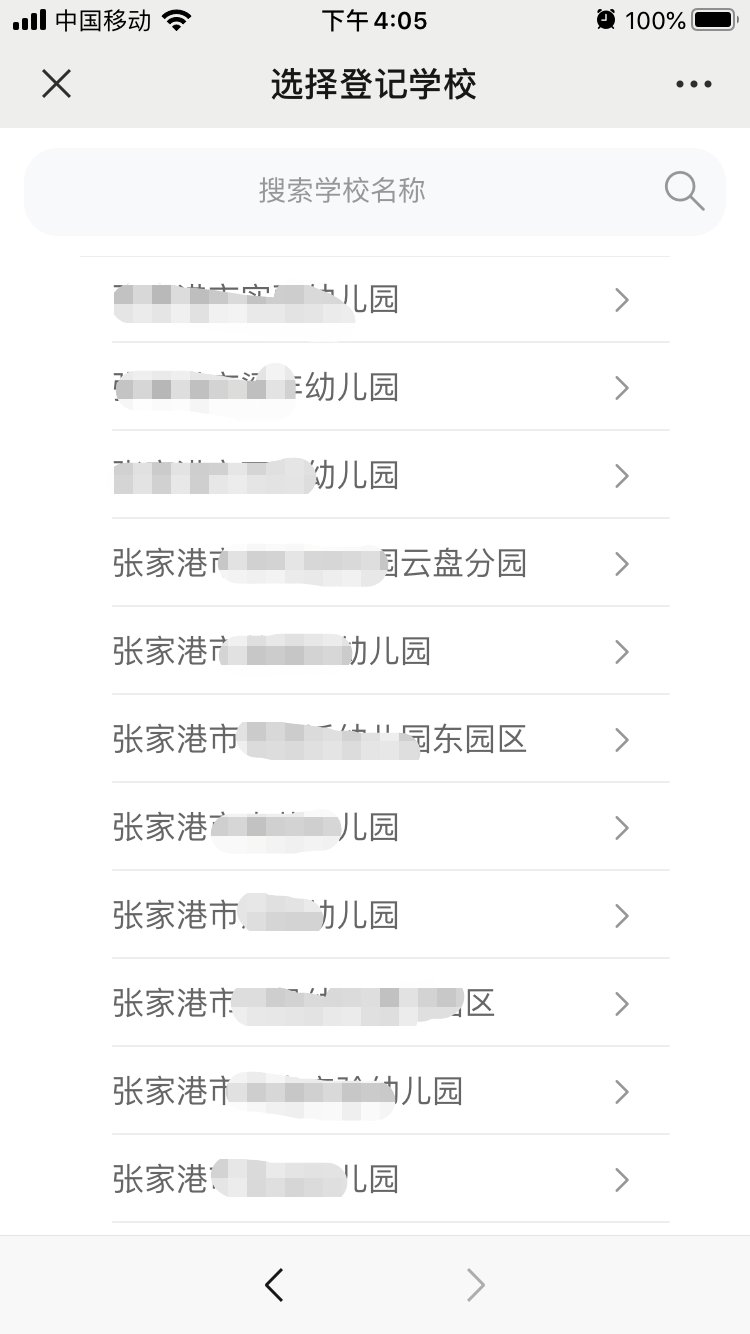The width and height of the screenshot is (750, 1334).
Task: Select the school ending with 幼儿园东园区
Action: (390, 739)
